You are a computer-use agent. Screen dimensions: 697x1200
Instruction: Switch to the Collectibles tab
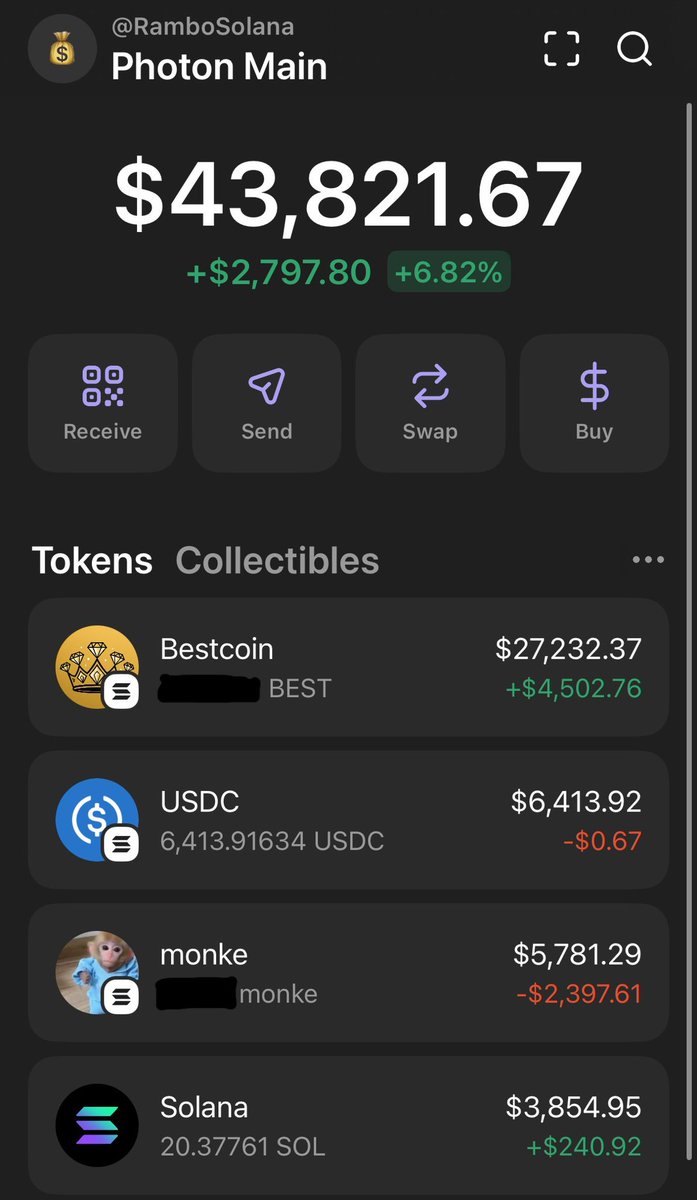click(277, 561)
